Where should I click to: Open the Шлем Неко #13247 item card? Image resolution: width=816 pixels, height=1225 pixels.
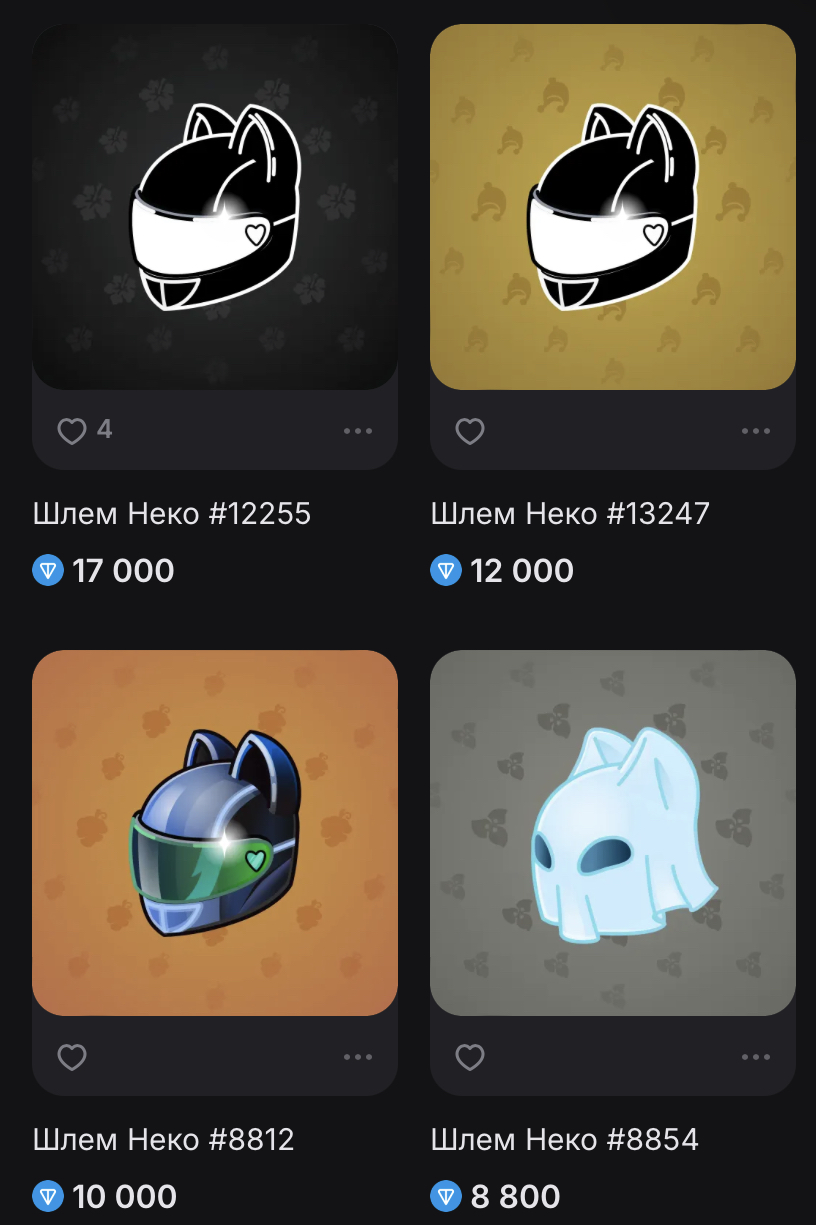tap(612, 207)
